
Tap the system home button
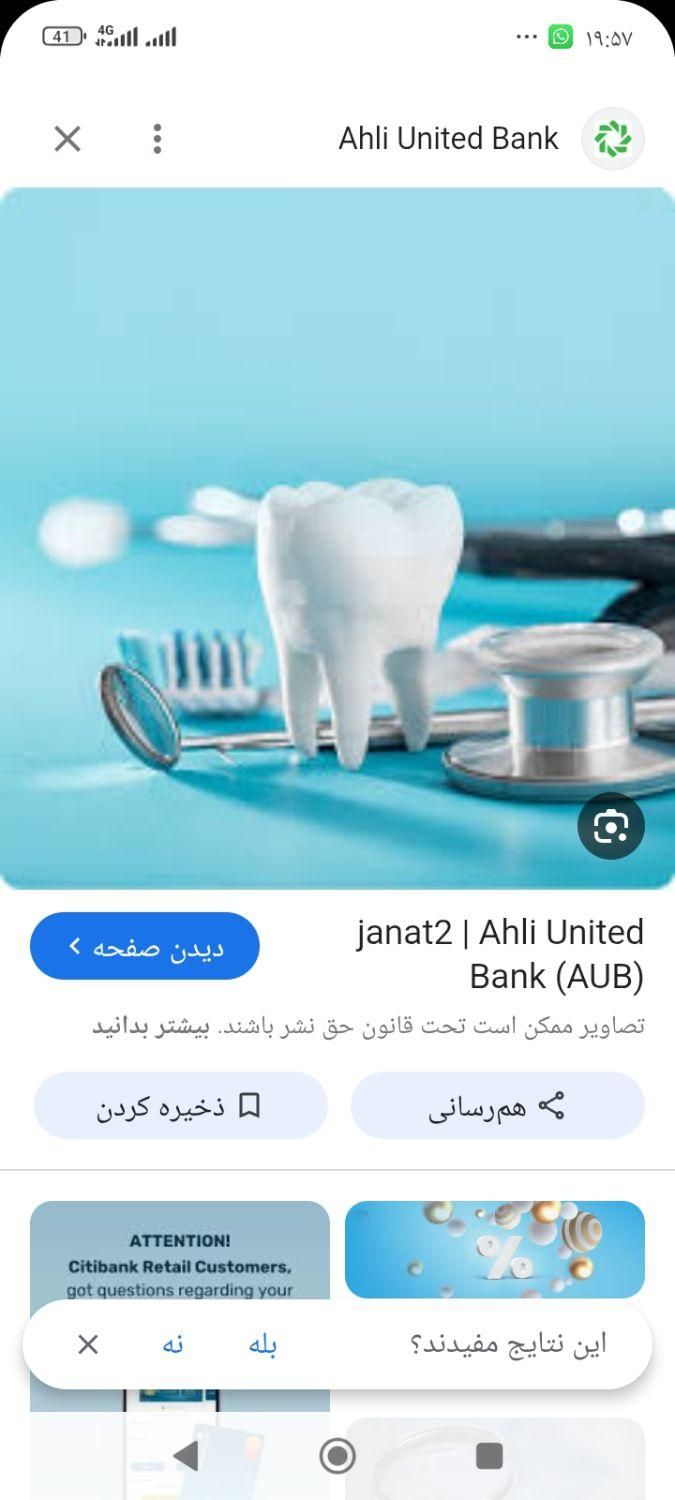[337, 1456]
